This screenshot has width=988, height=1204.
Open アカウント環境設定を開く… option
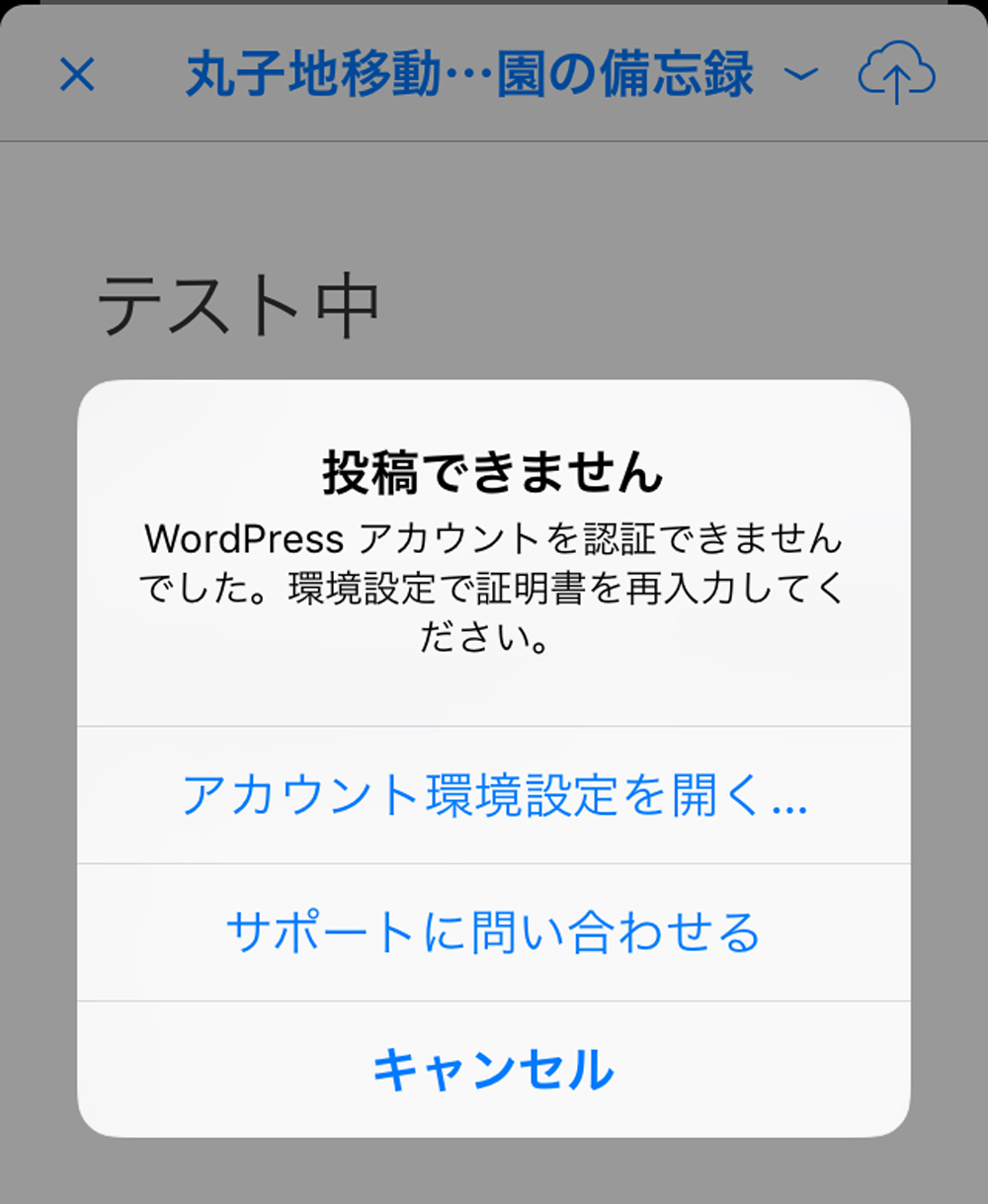click(x=494, y=795)
